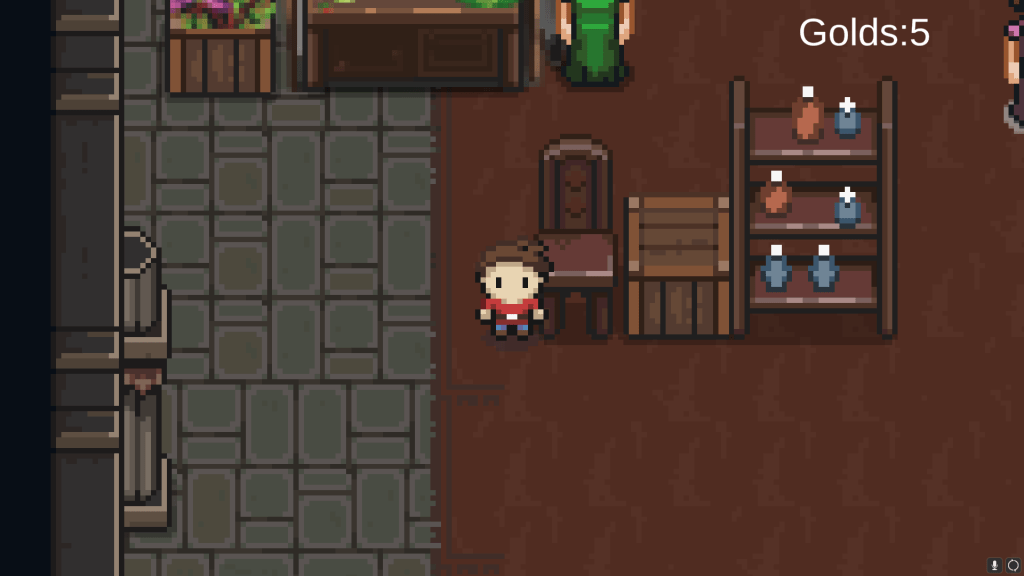The height and width of the screenshot is (576, 1024).
Task: Tap the microphone icon
Action: tap(995, 565)
